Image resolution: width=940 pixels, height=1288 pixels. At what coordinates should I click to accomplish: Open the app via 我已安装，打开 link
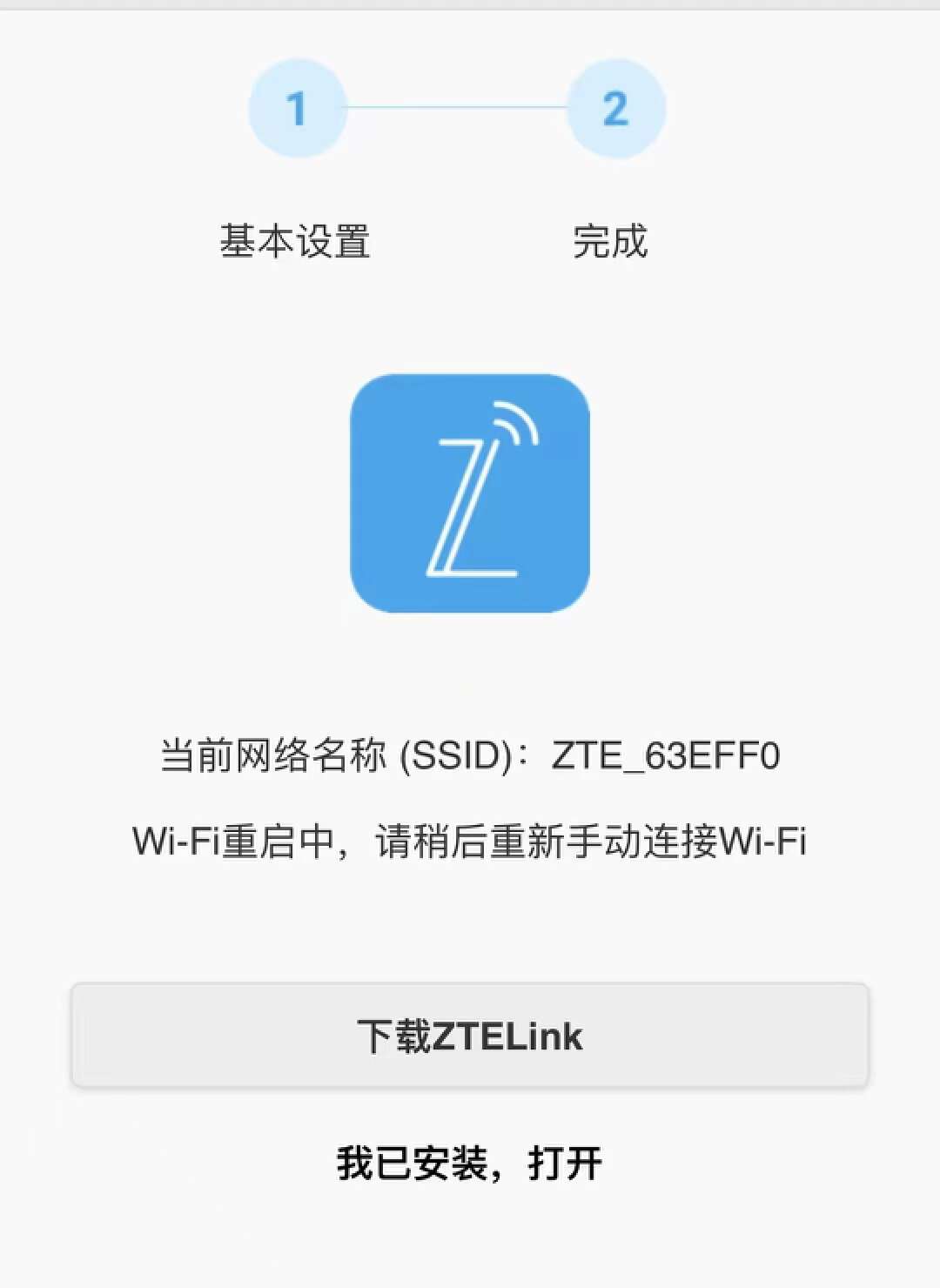pos(470,1161)
